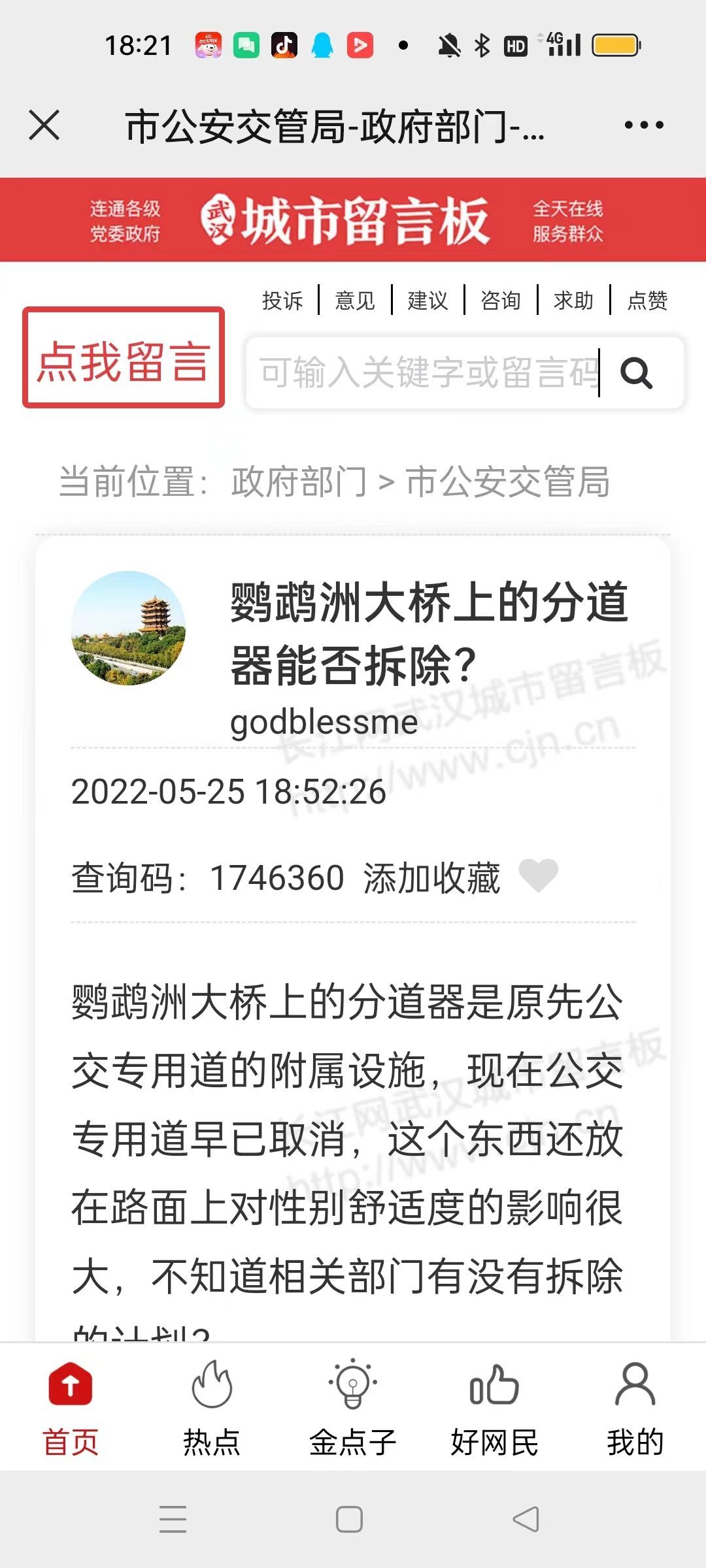
Task: Open 市公安交管局 in the breadcrumb
Action: click(508, 482)
